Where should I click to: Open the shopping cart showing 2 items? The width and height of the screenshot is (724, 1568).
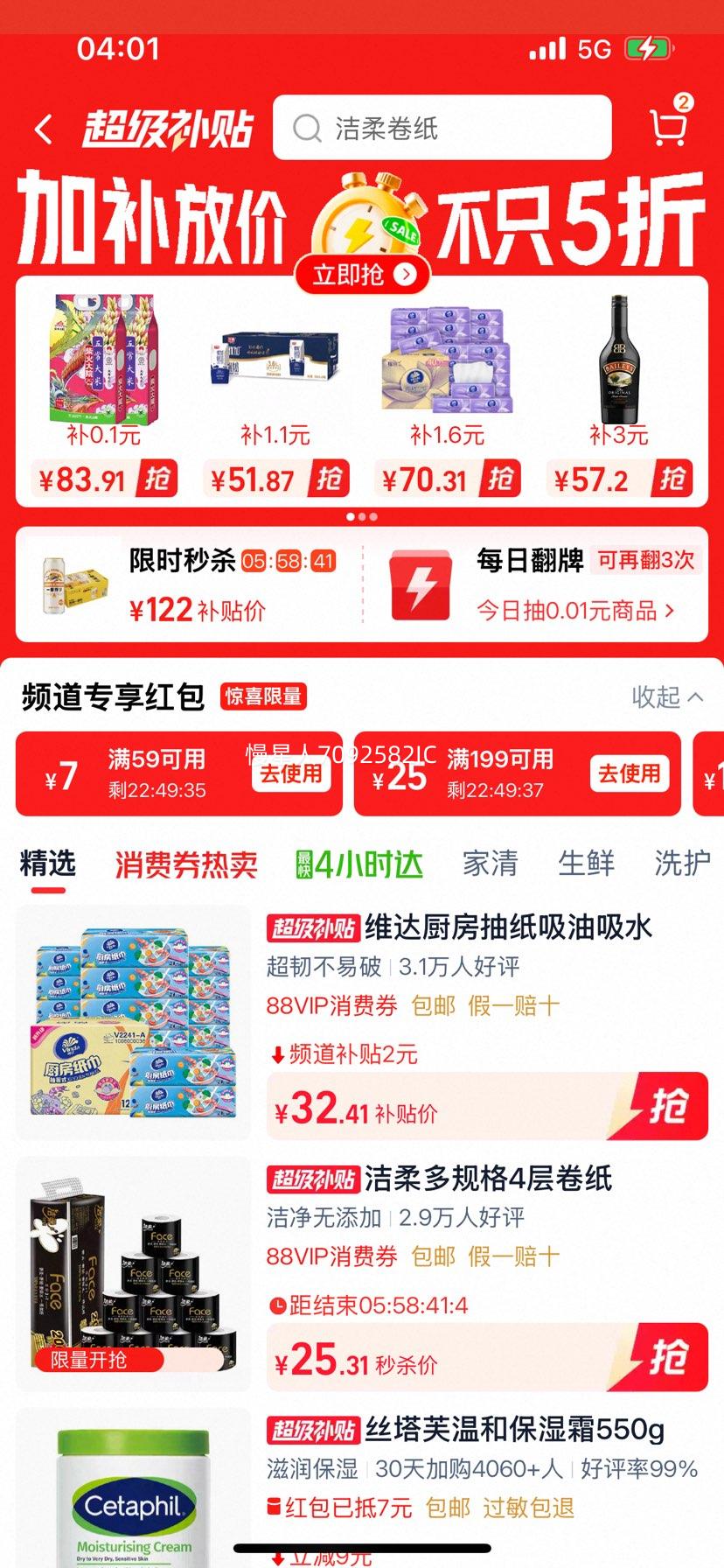click(x=667, y=129)
